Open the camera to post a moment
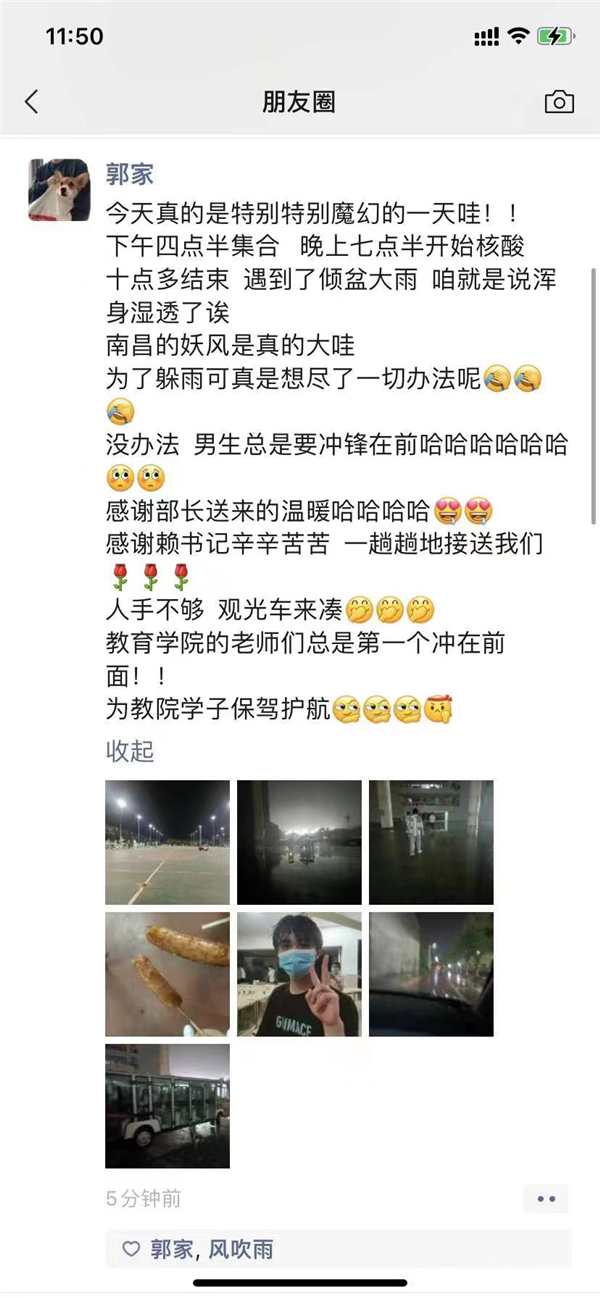 pos(559,101)
